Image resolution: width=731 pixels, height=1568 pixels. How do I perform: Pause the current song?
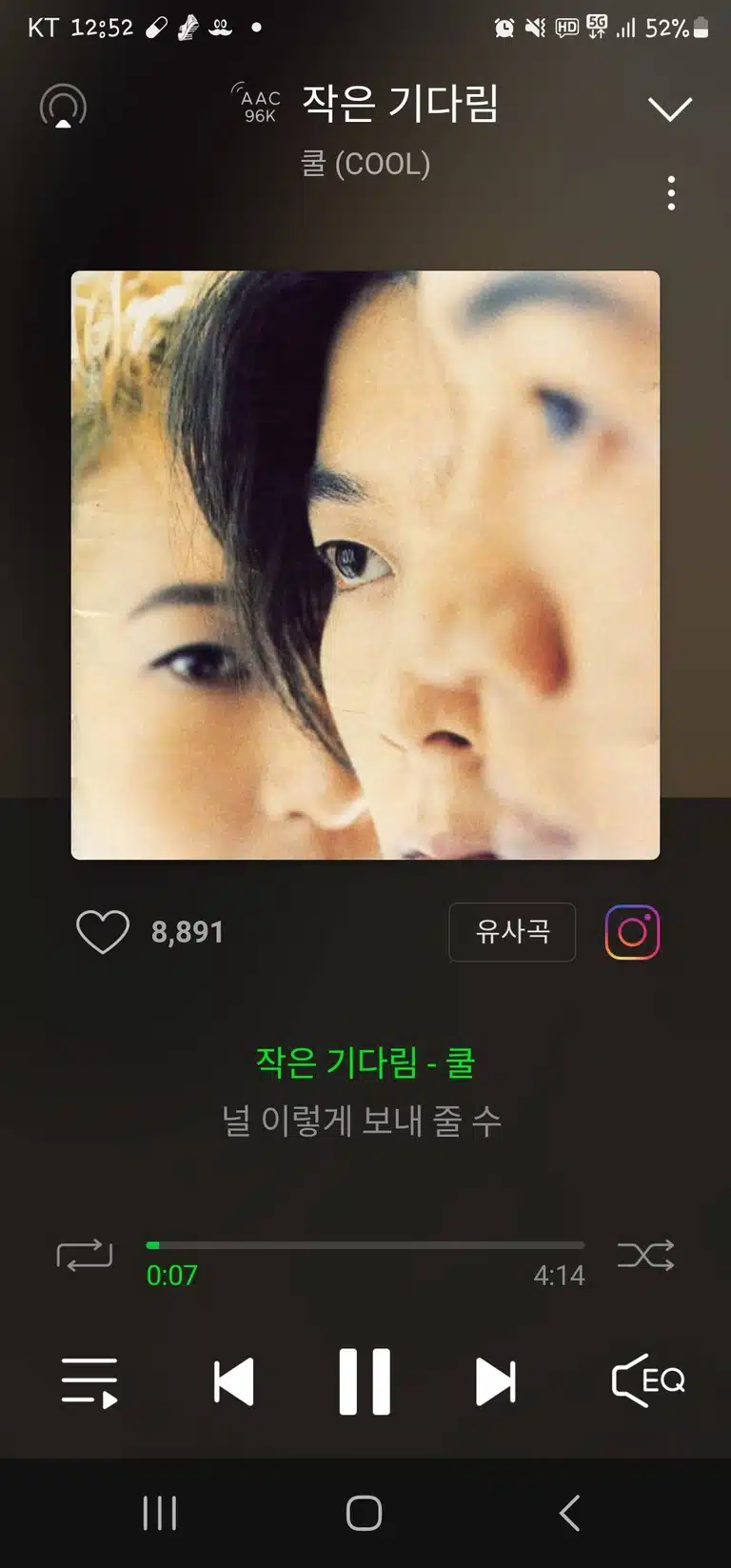pyautogui.click(x=365, y=1381)
